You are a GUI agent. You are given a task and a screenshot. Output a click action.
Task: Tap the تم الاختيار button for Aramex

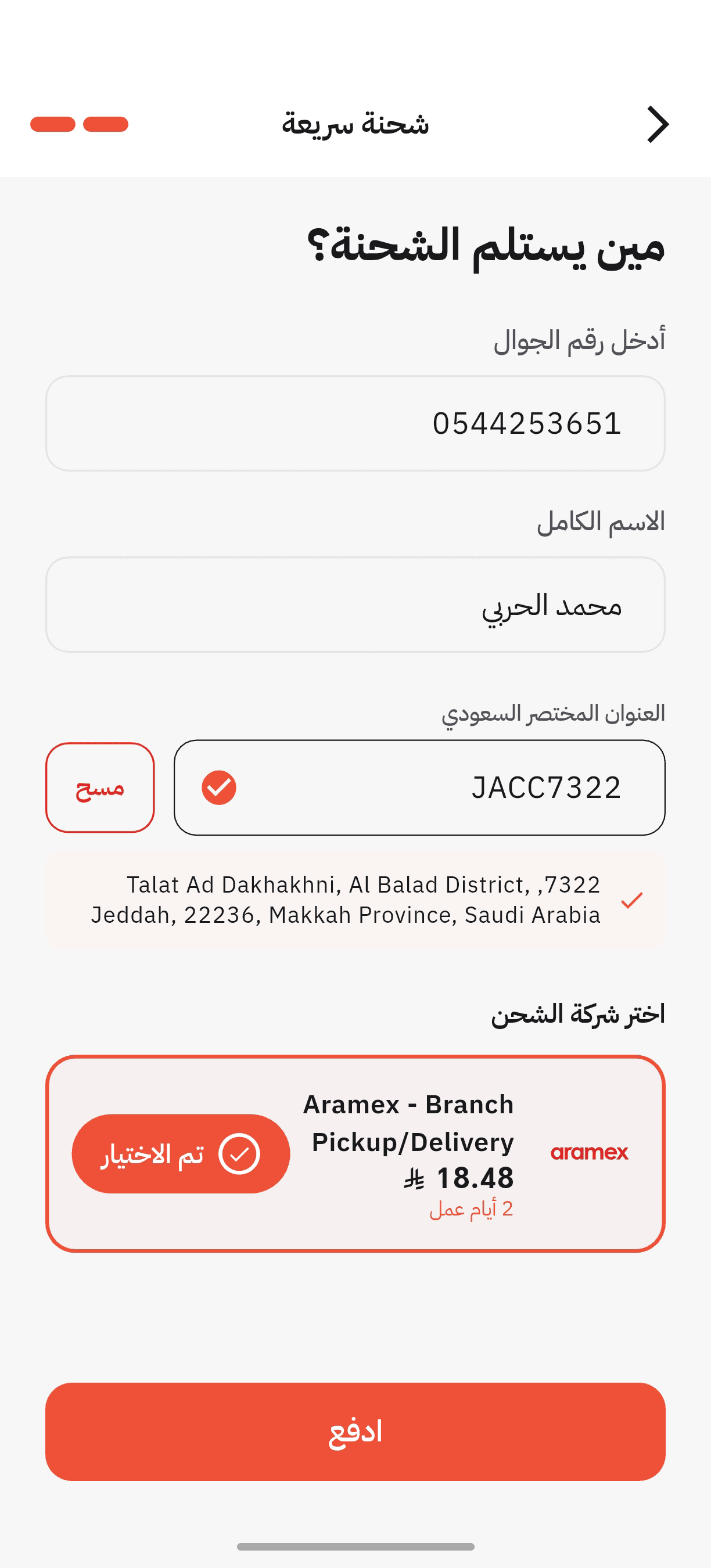[x=181, y=1153]
